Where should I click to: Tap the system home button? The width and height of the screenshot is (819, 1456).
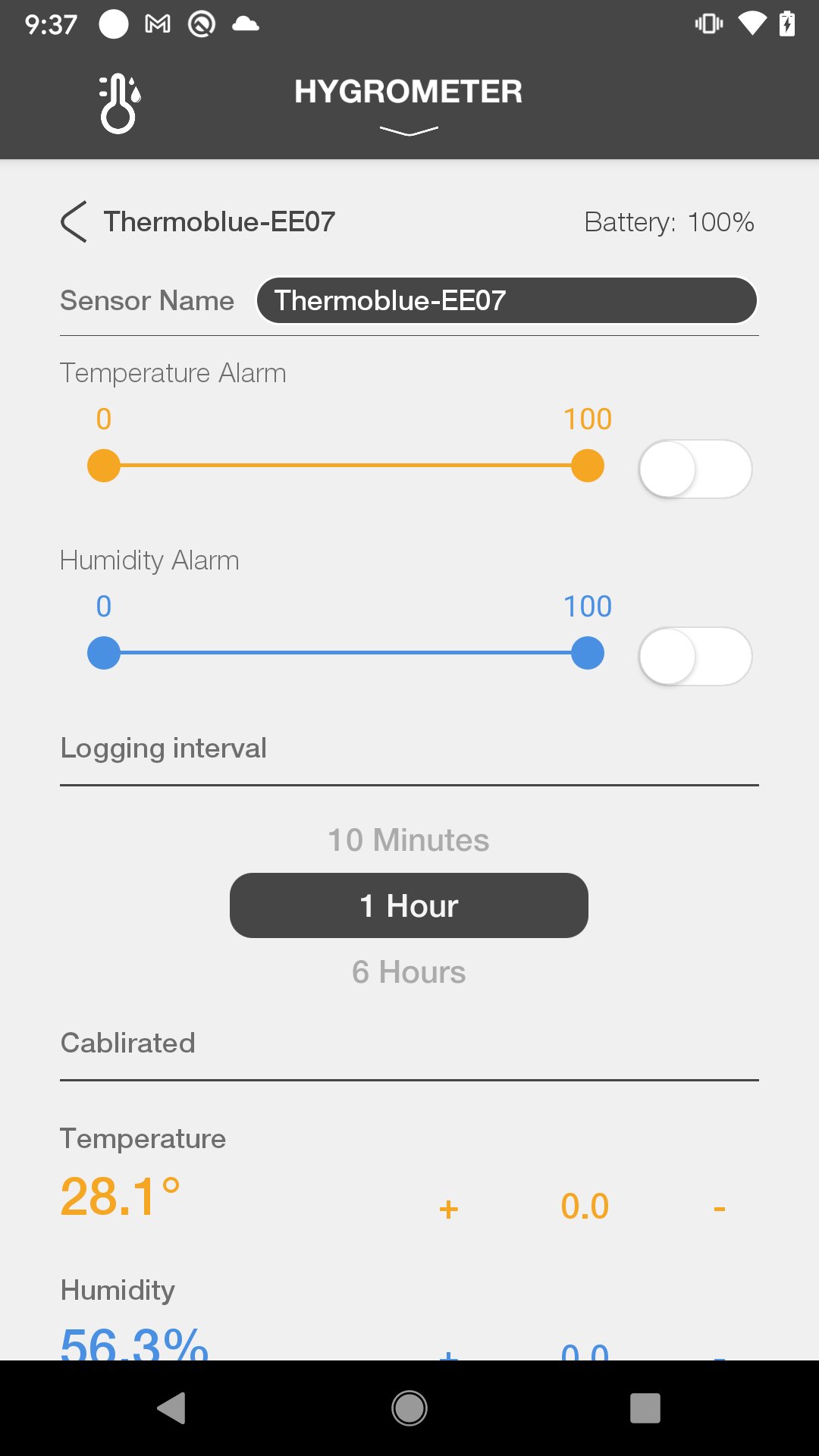tap(409, 1408)
